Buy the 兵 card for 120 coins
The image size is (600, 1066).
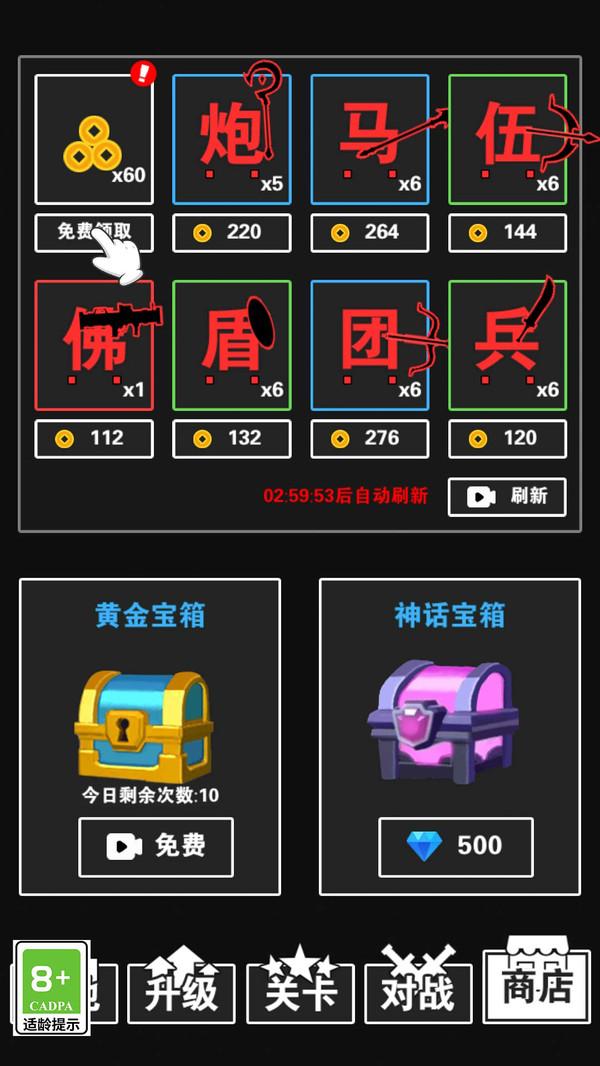pyautogui.click(x=508, y=438)
